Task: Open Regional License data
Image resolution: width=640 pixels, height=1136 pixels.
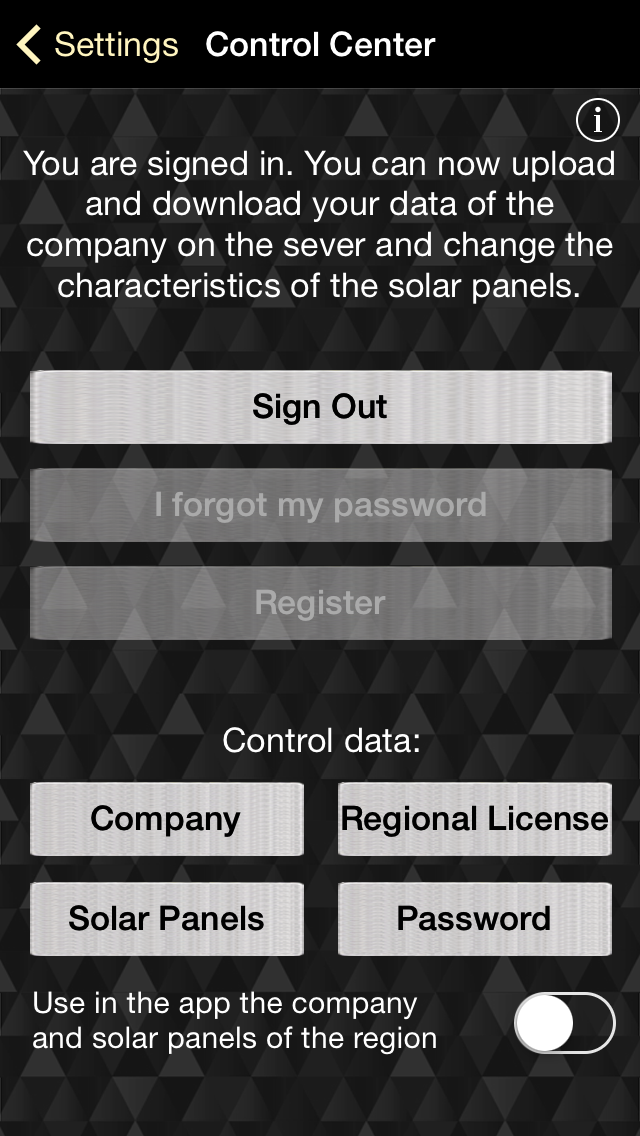Action: (475, 819)
